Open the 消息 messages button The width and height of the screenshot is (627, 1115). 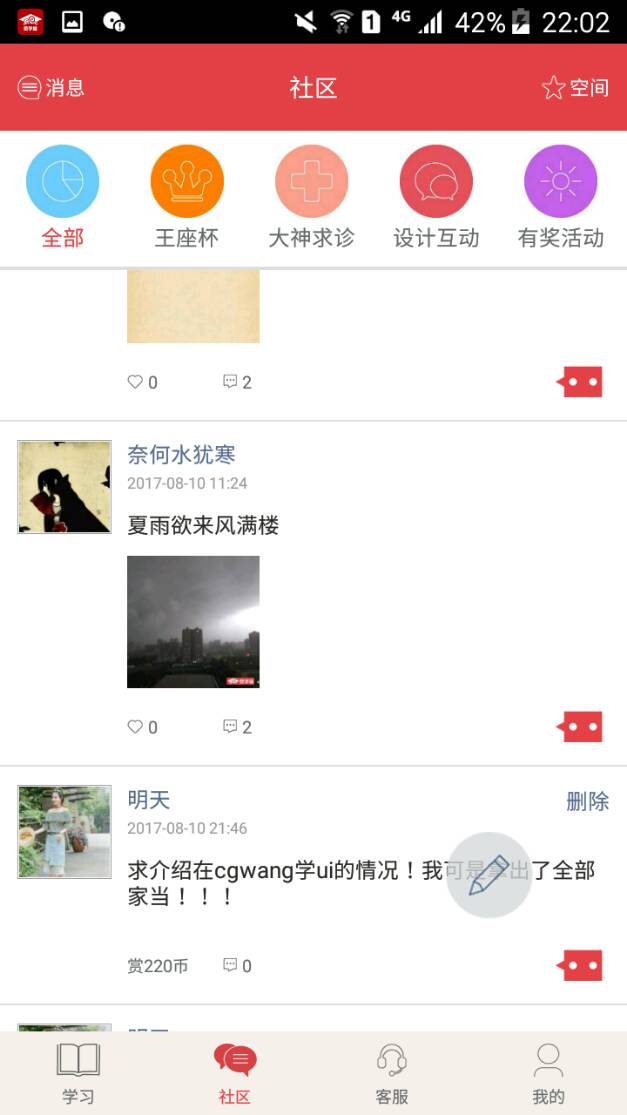(51, 88)
